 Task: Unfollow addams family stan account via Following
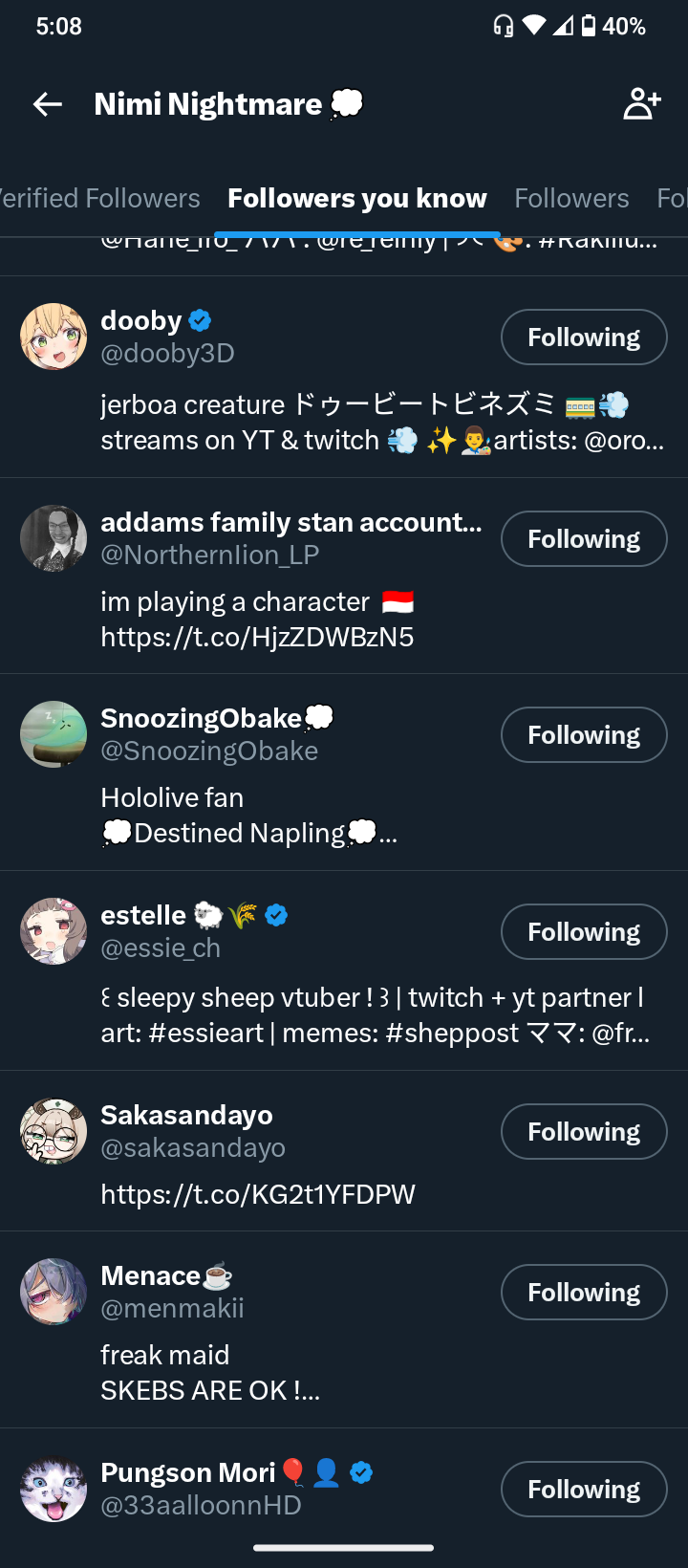[584, 539]
